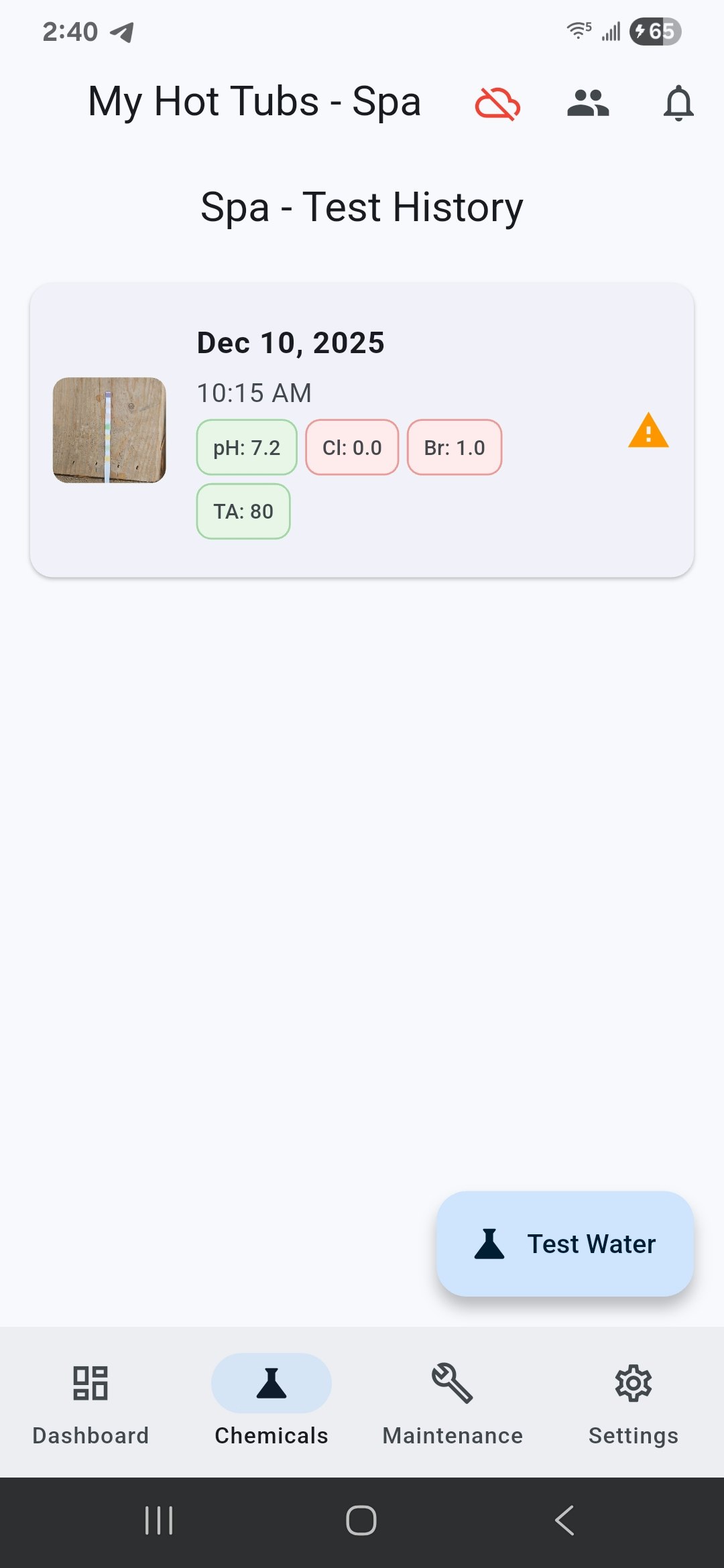Return to the phone's home screen
The height and width of the screenshot is (1568, 724).
[x=361, y=1520]
